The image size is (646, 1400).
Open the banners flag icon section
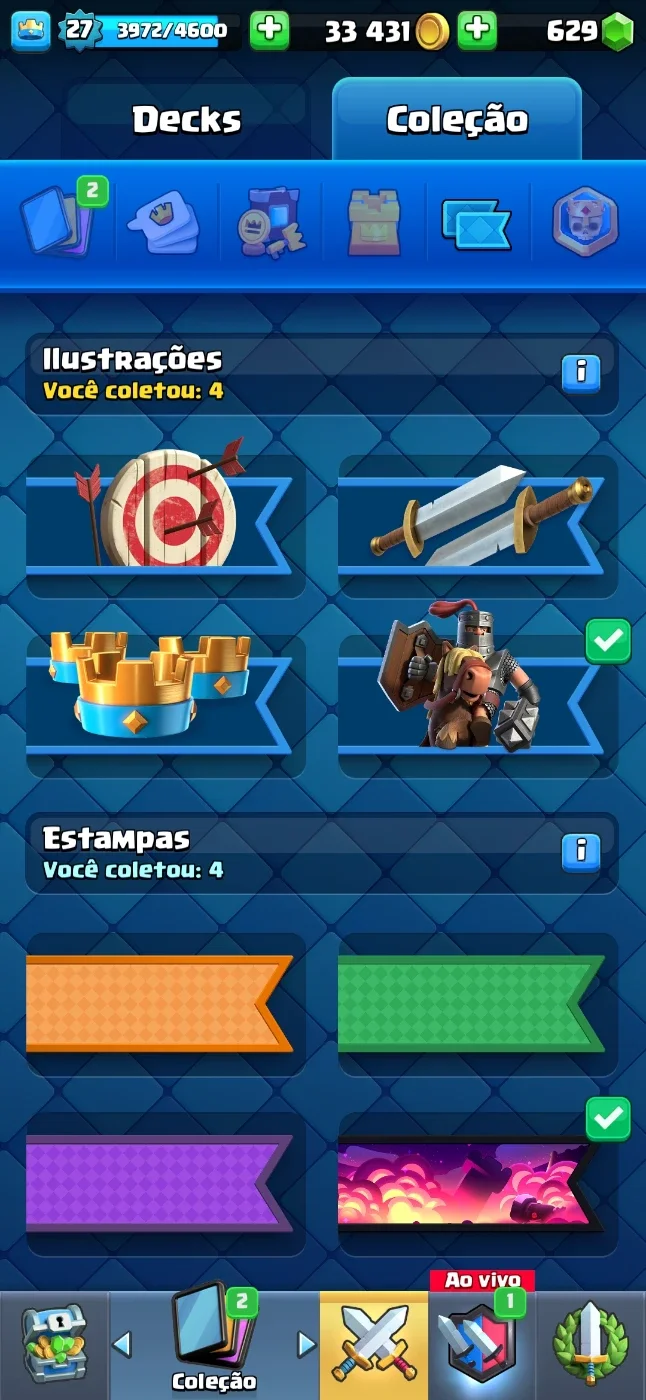pyautogui.click(x=477, y=221)
